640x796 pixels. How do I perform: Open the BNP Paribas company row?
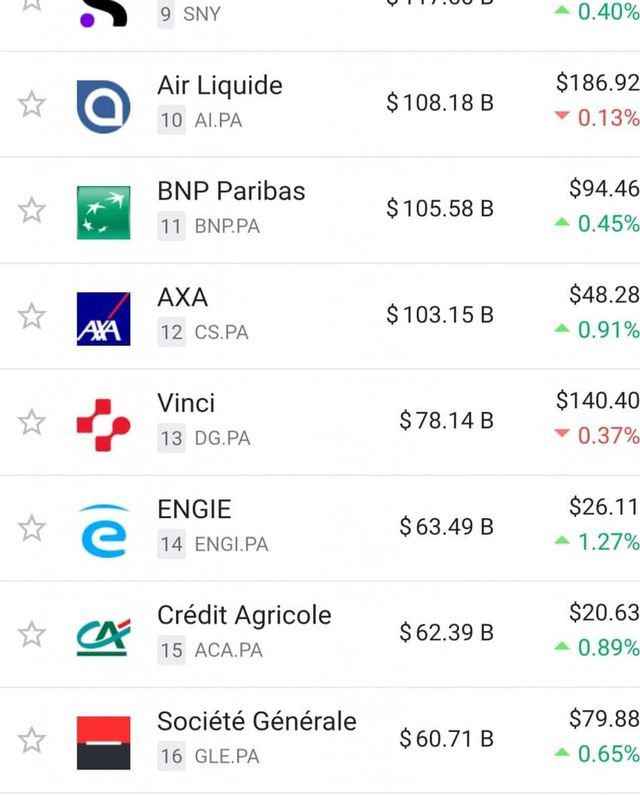click(231, 192)
